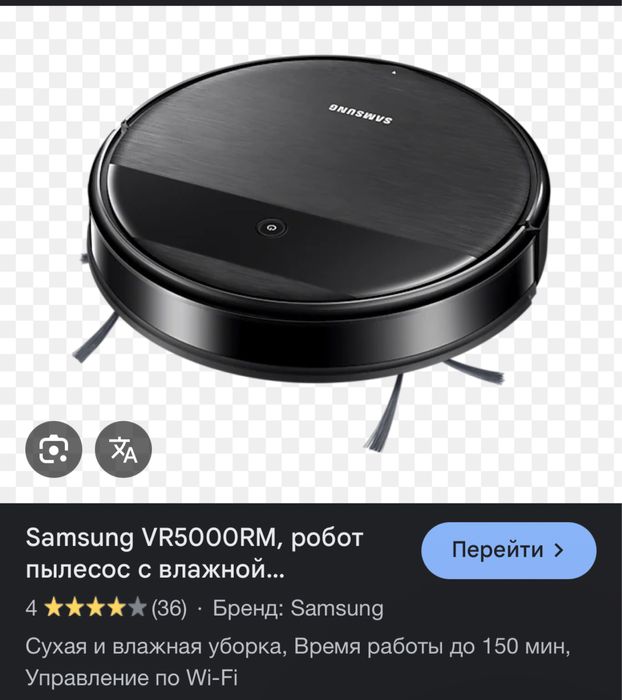The width and height of the screenshot is (622, 700).
Task: Open Google Lens visual search
Action: click(x=53, y=449)
